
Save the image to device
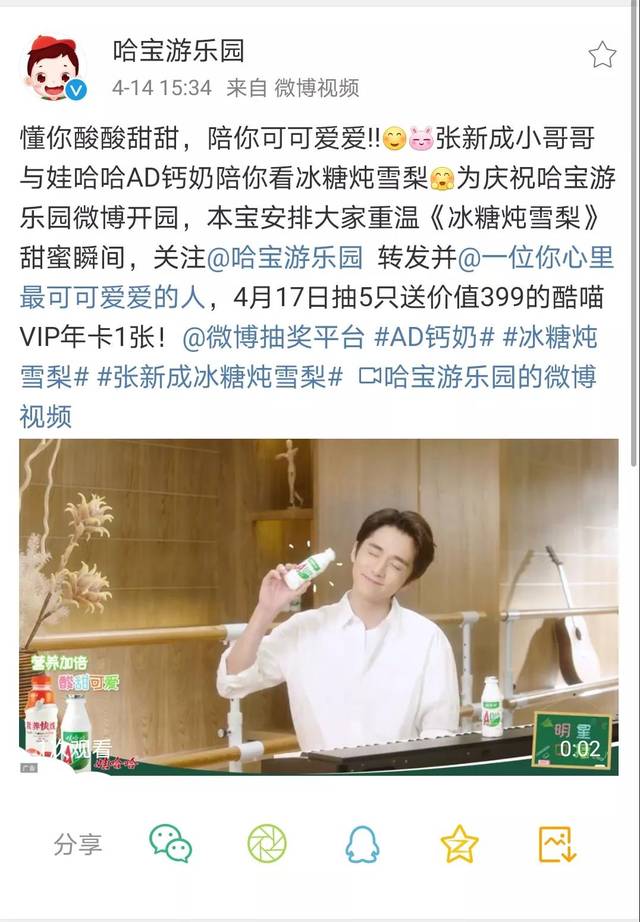point(557,843)
